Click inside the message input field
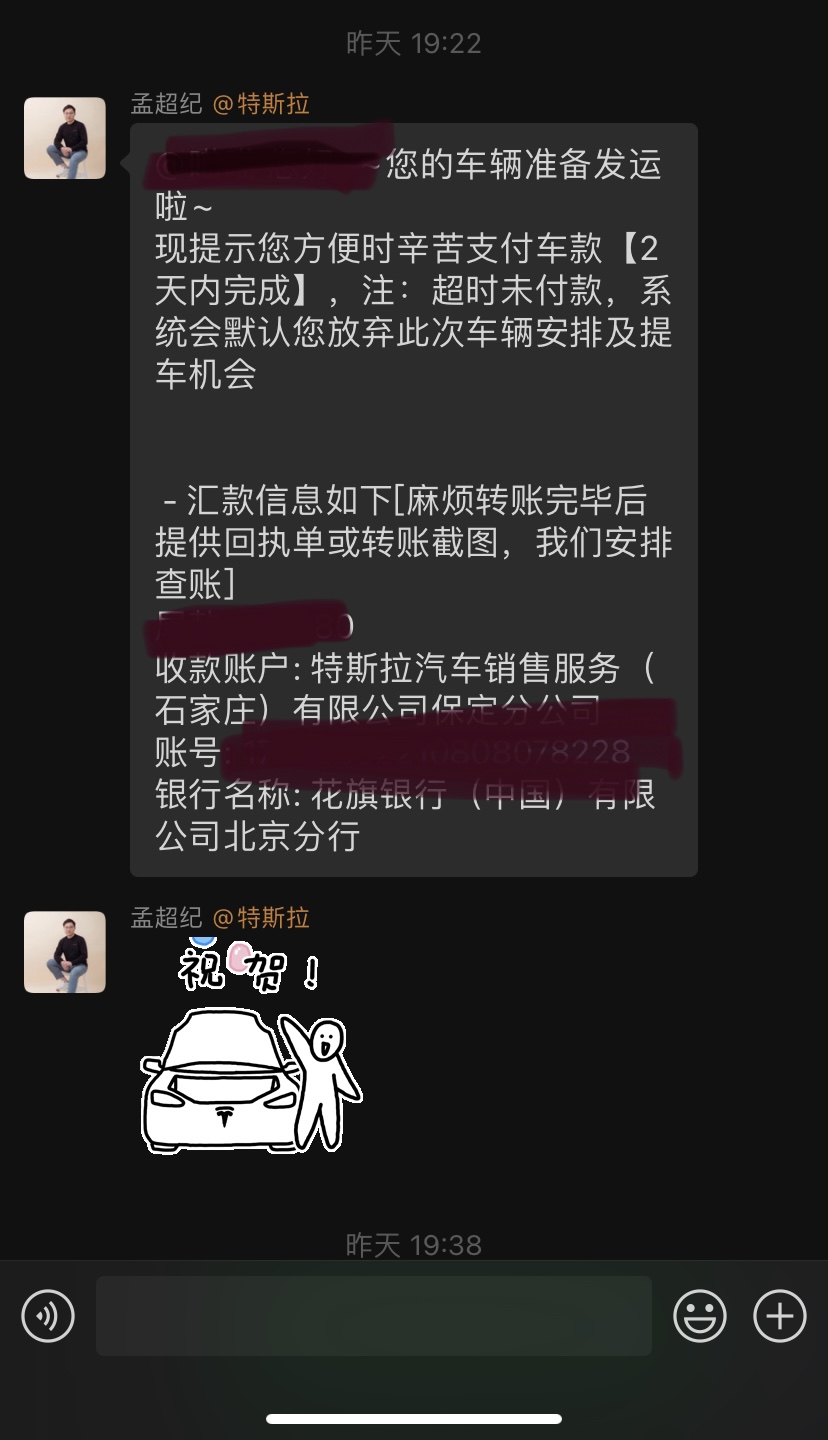 373,1316
